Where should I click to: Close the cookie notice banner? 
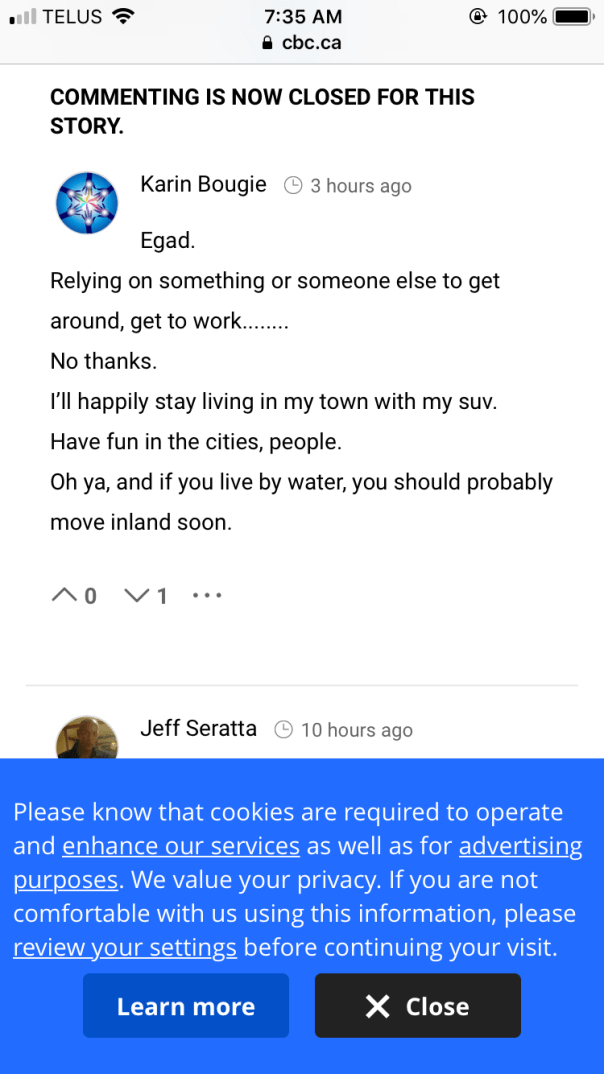(418, 1006)
